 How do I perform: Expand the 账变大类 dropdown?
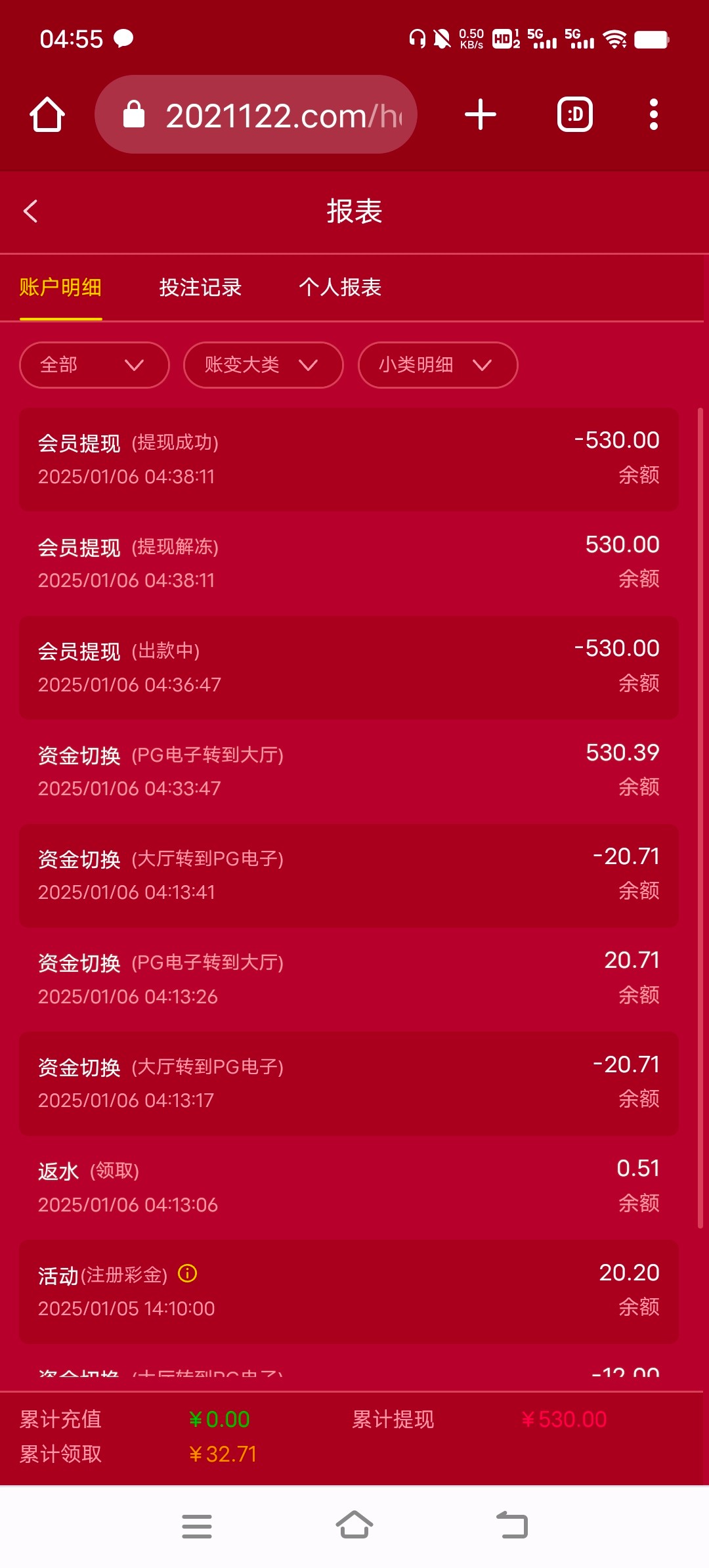point(263,365)
